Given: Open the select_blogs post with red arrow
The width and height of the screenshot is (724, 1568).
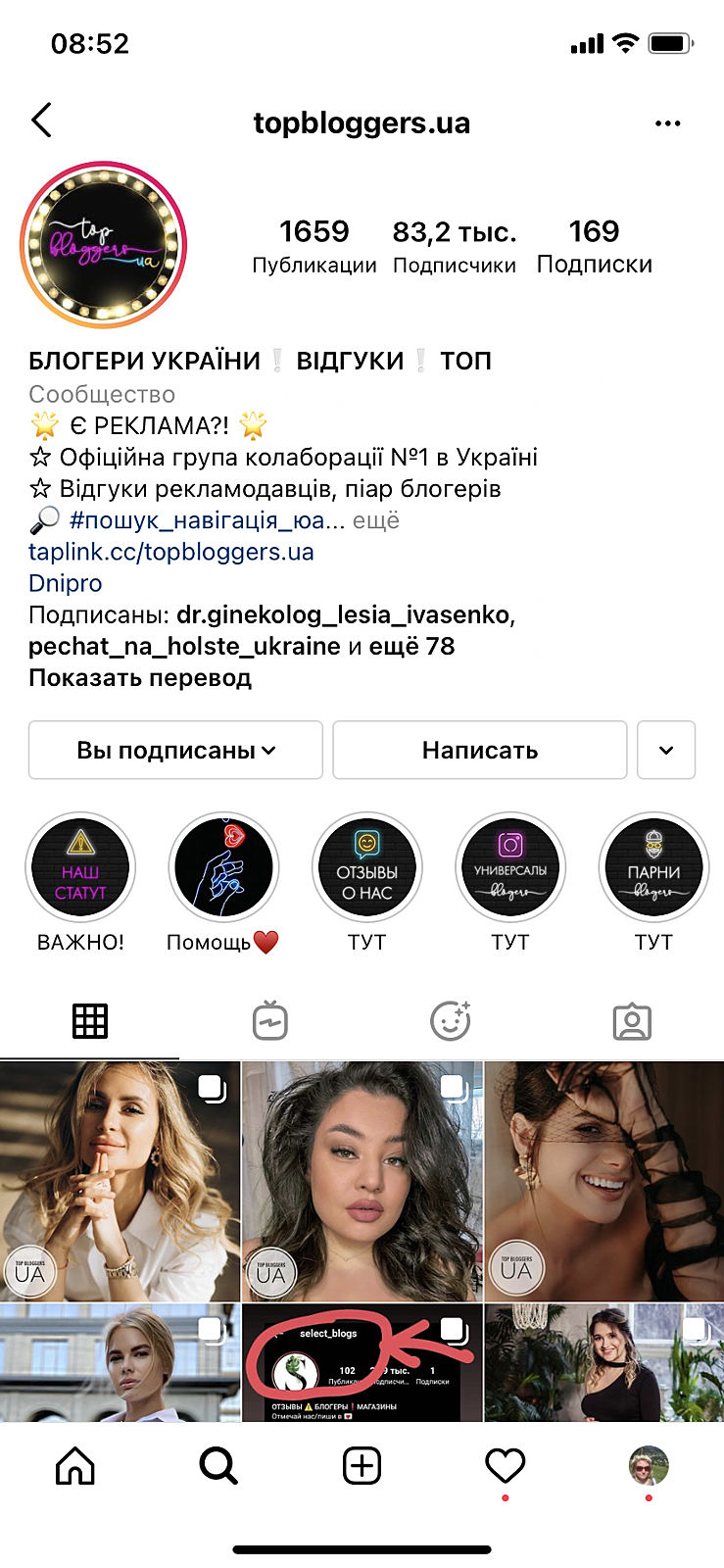Looking at the screenshot, I should [362, 1362].
